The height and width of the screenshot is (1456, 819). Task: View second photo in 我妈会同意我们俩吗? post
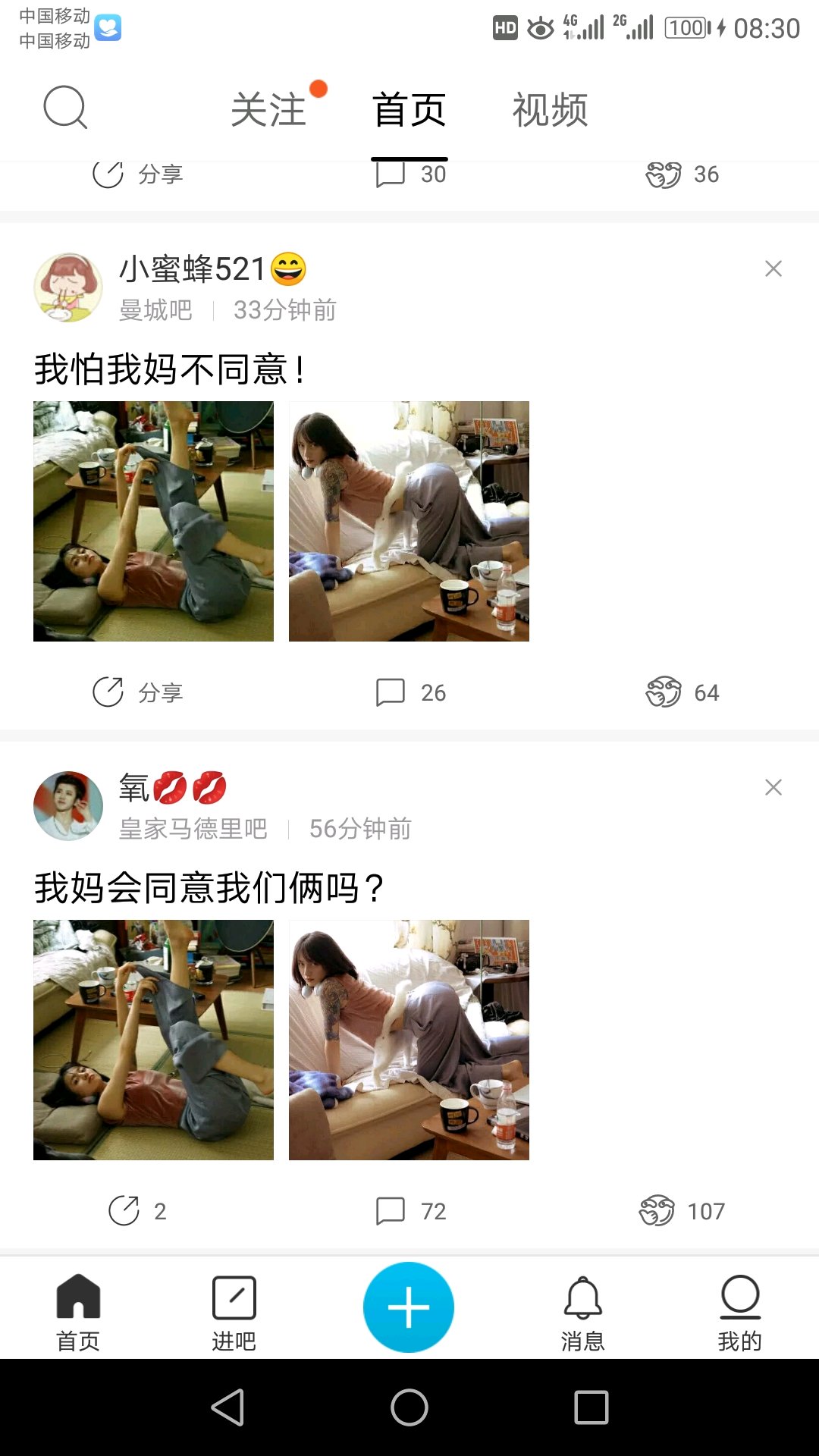coord(409,1040)
